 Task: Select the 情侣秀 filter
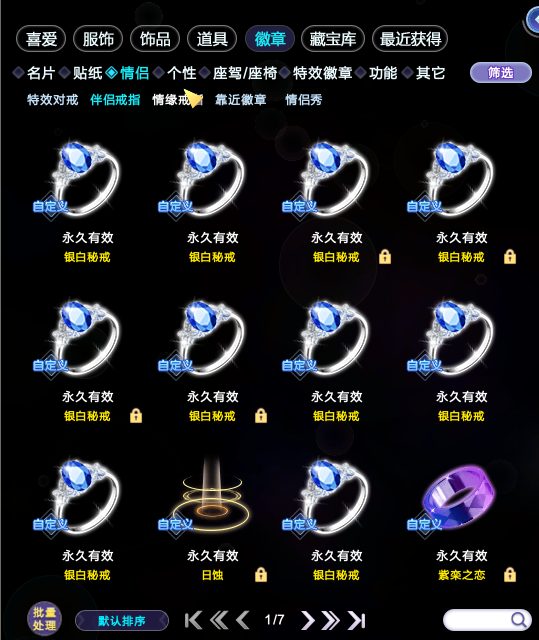(304, 100)
